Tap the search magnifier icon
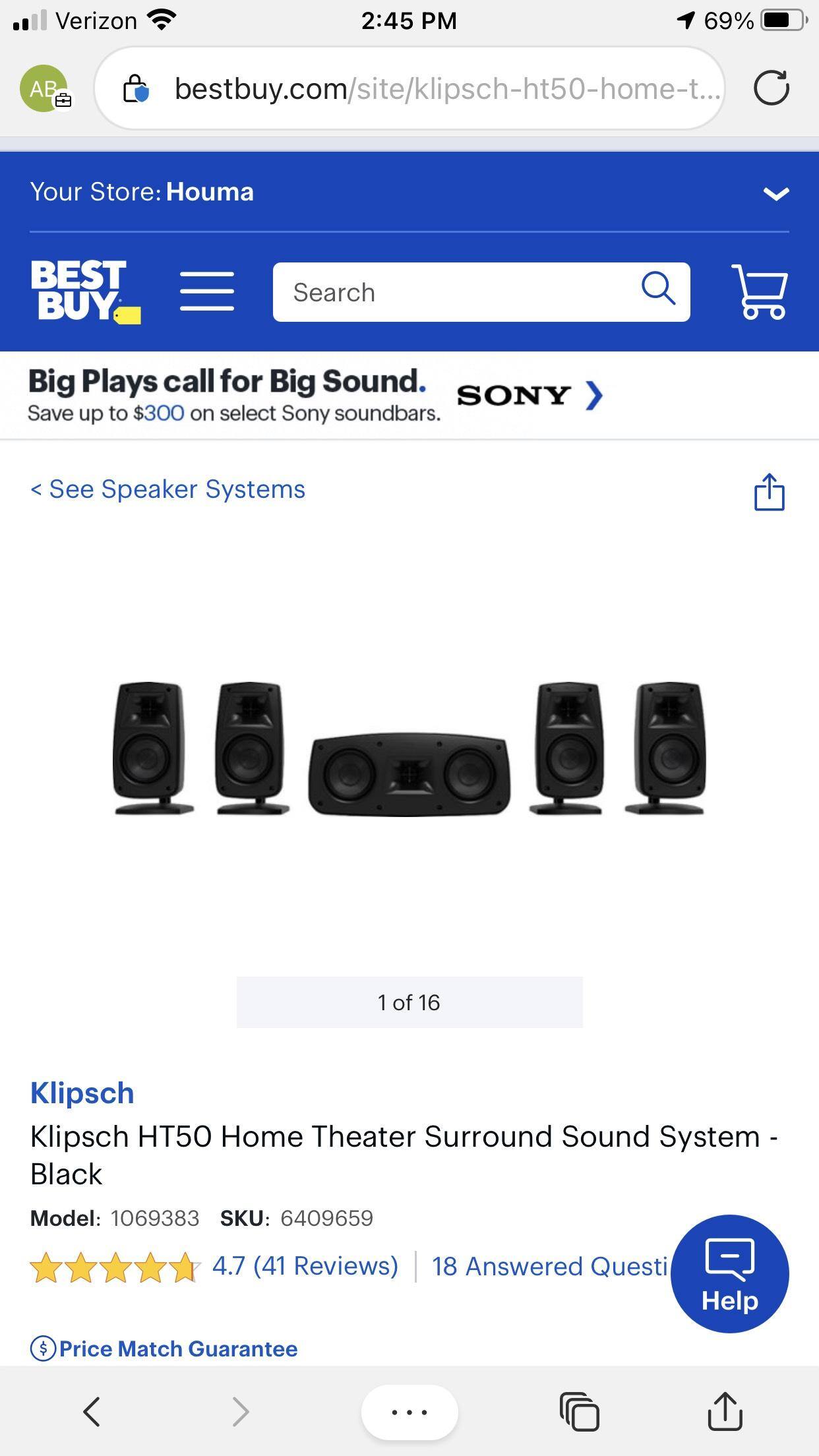 point(660,291)
